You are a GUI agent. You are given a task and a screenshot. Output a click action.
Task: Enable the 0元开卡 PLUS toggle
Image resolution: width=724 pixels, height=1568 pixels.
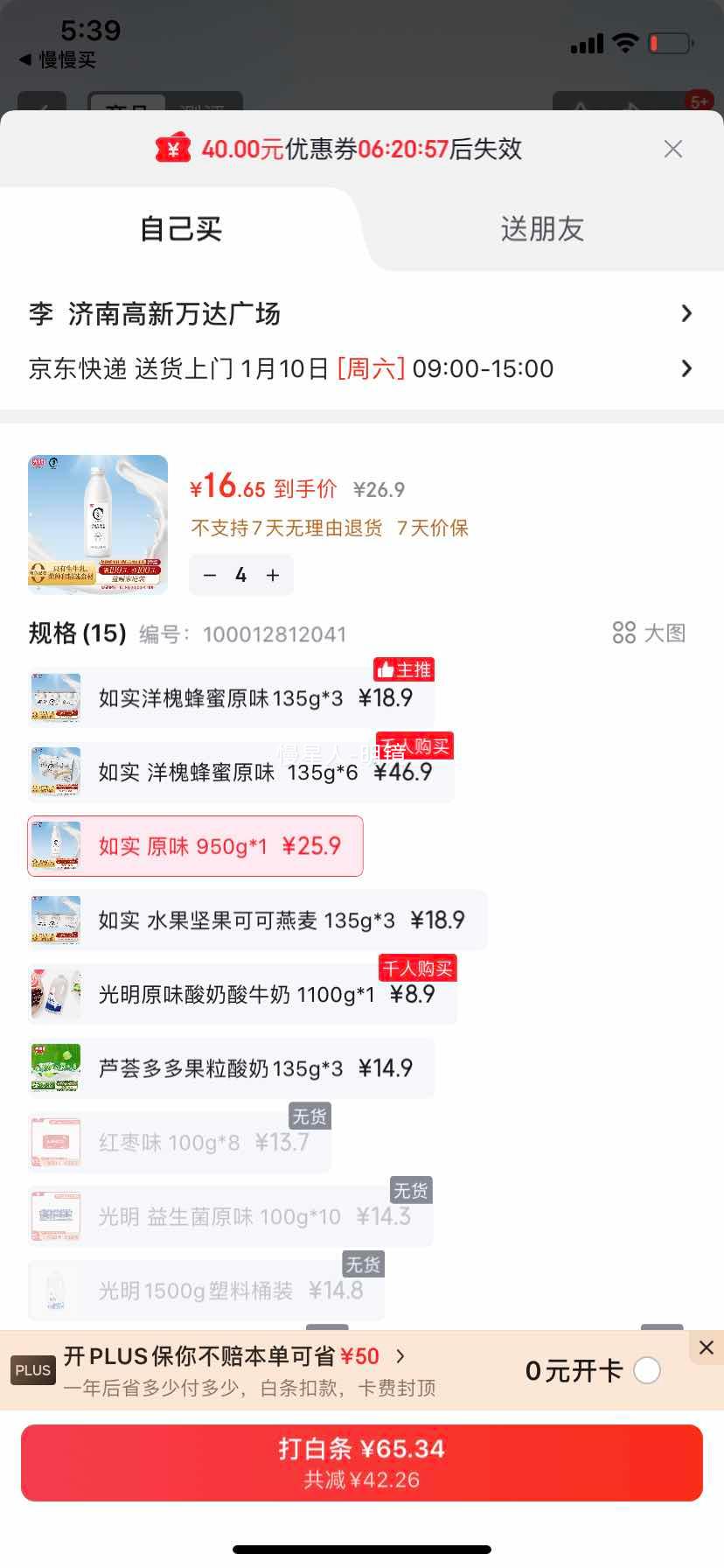pos(647,1370)
